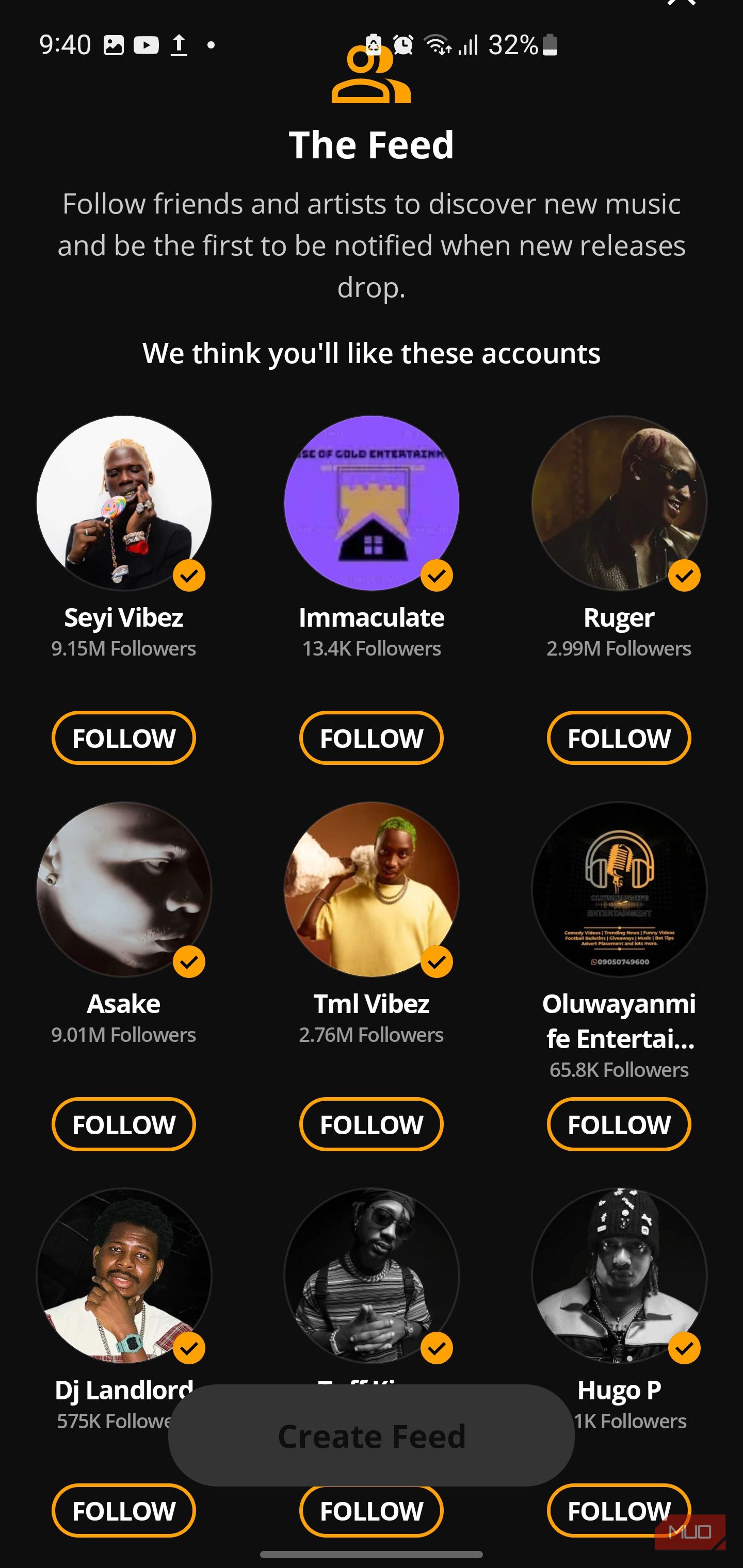
Task: Follow Dj Landlord
Action: click(124, 1511)
